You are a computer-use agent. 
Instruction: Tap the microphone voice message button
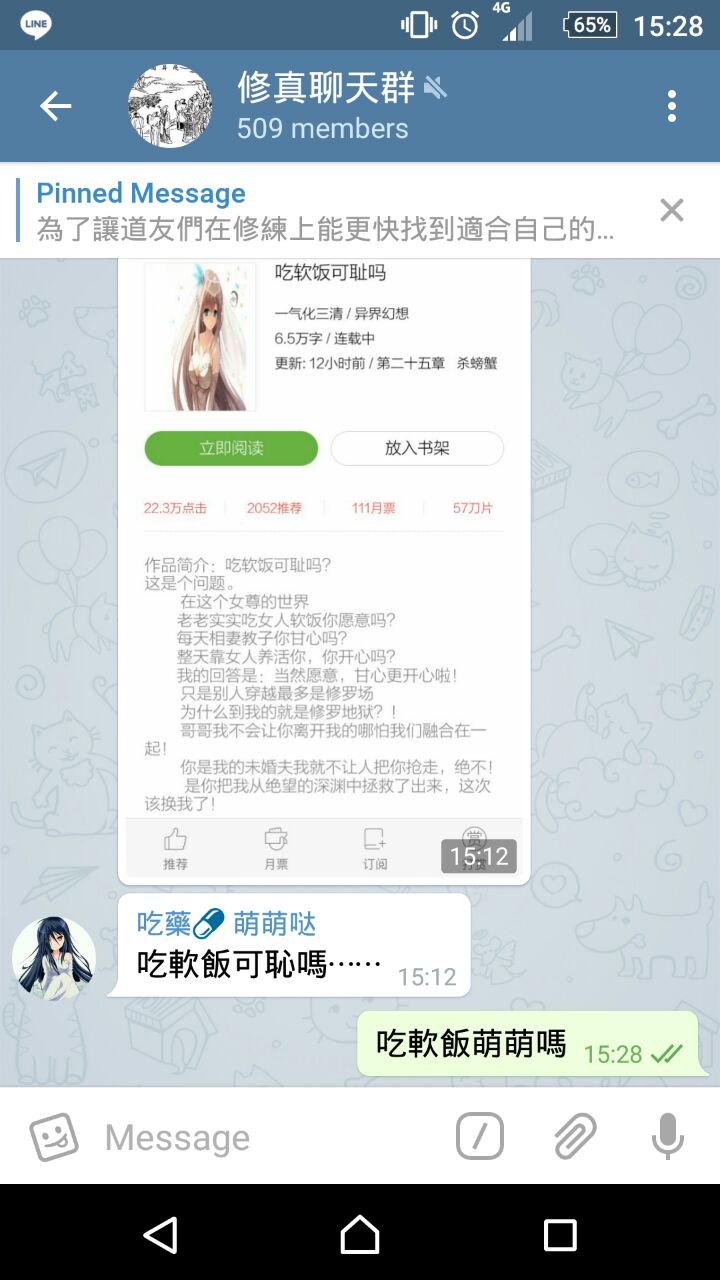click(x=667, y=1137)
